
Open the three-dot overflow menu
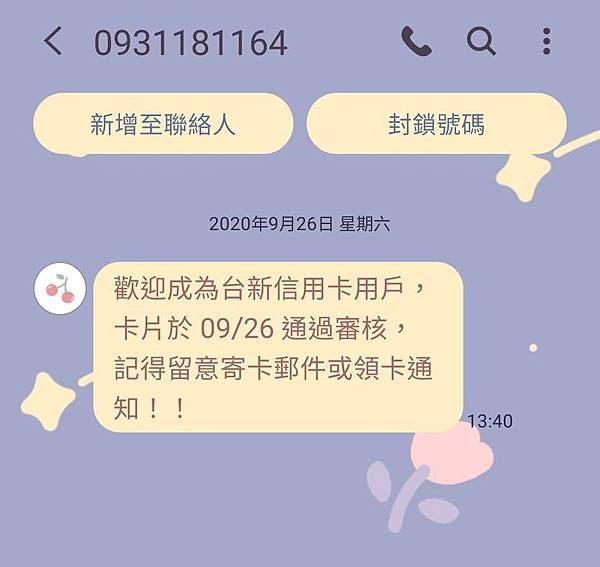click(x=546, y=41)
